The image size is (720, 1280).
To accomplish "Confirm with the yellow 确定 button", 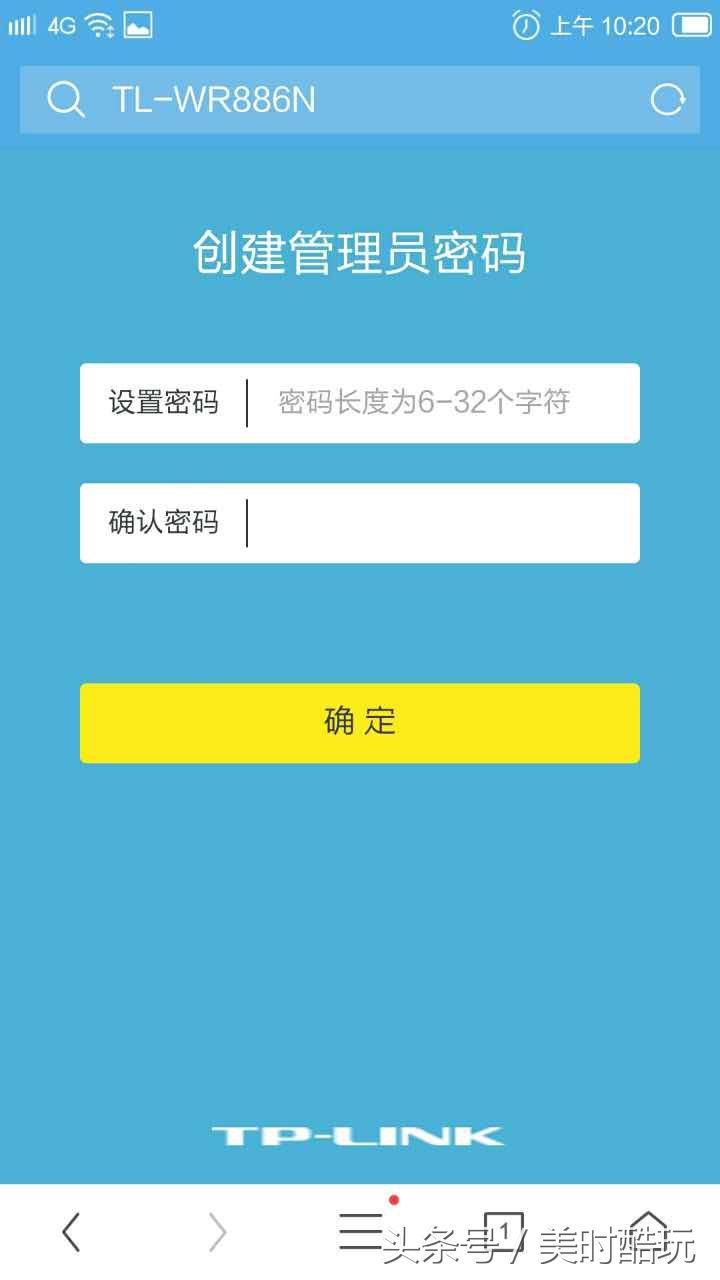I will (360, 723).
